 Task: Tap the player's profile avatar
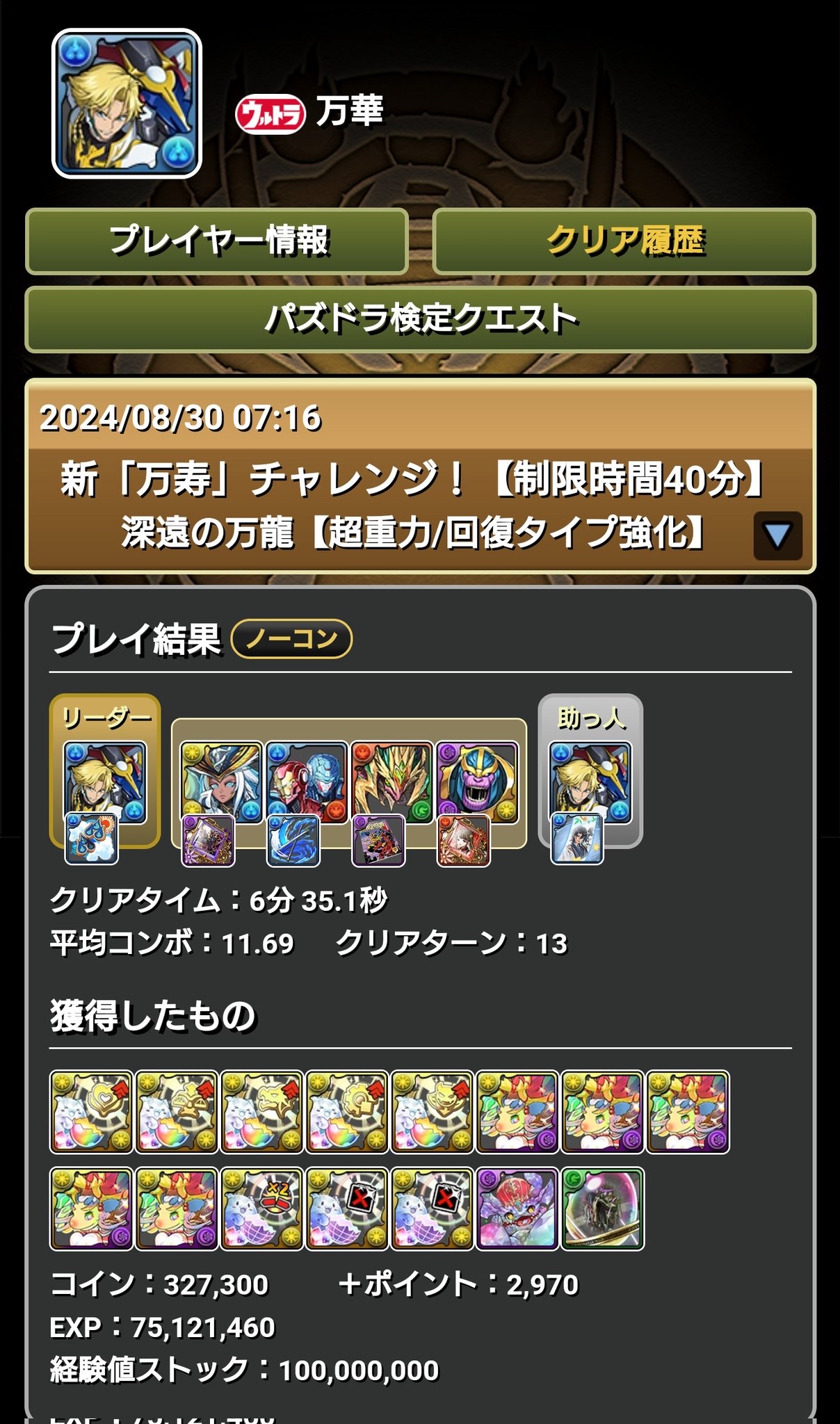tap(127, 103)
